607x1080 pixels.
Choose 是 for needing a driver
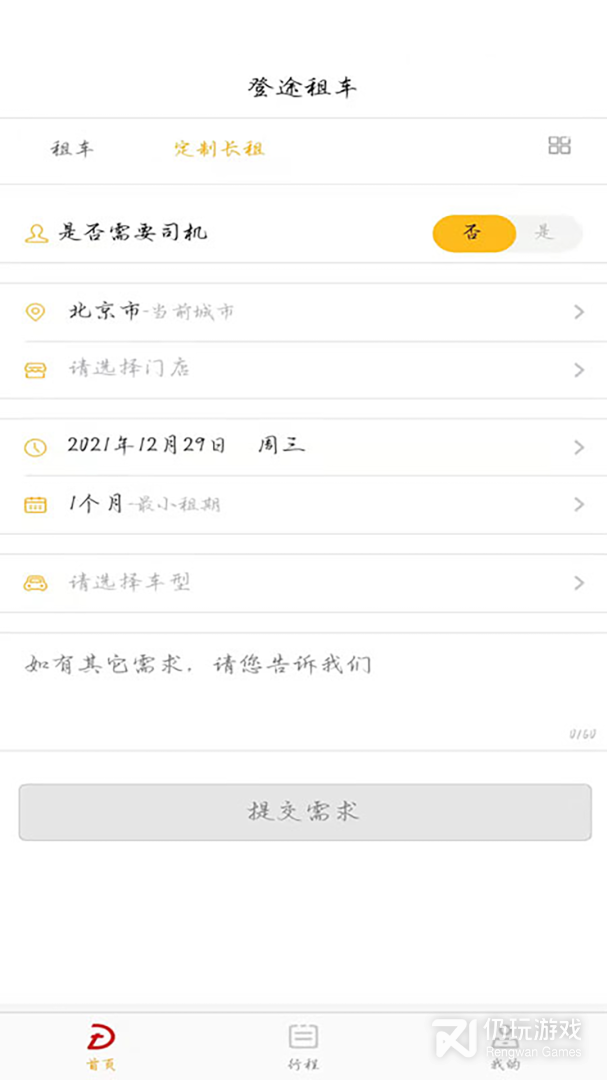546,233
